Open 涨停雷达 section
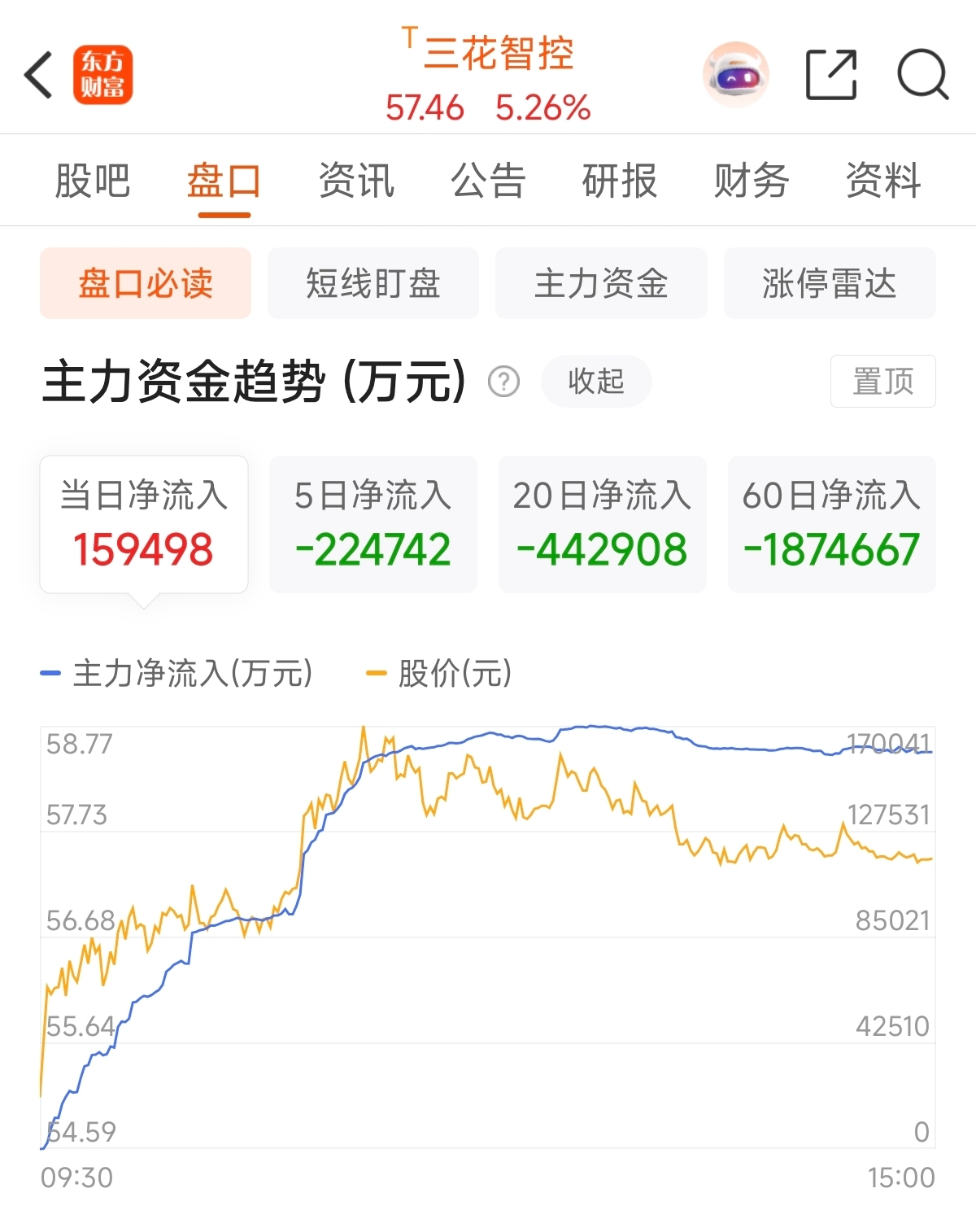Viewport: 976px width, 1232px height. 829,283
